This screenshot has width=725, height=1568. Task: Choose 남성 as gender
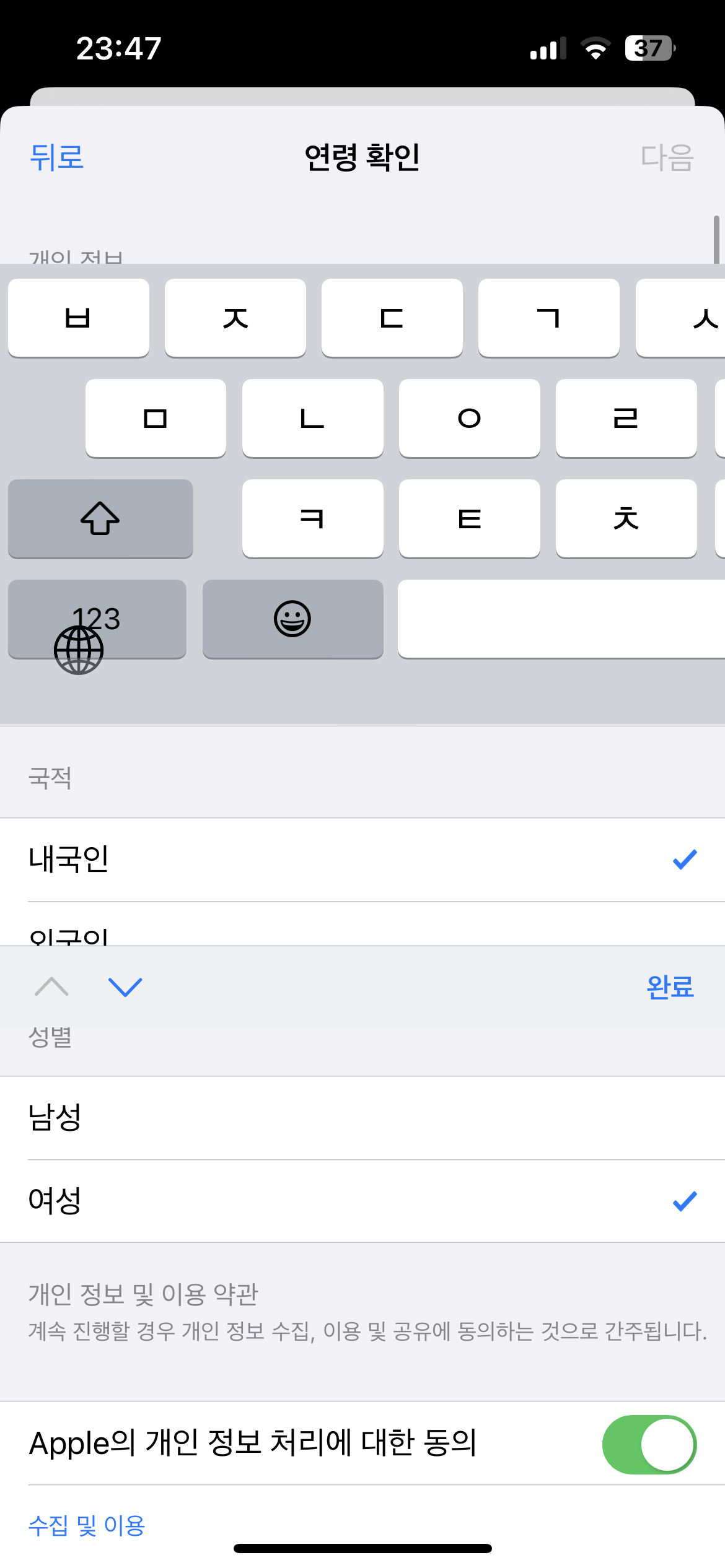(x=362, y=1118)
